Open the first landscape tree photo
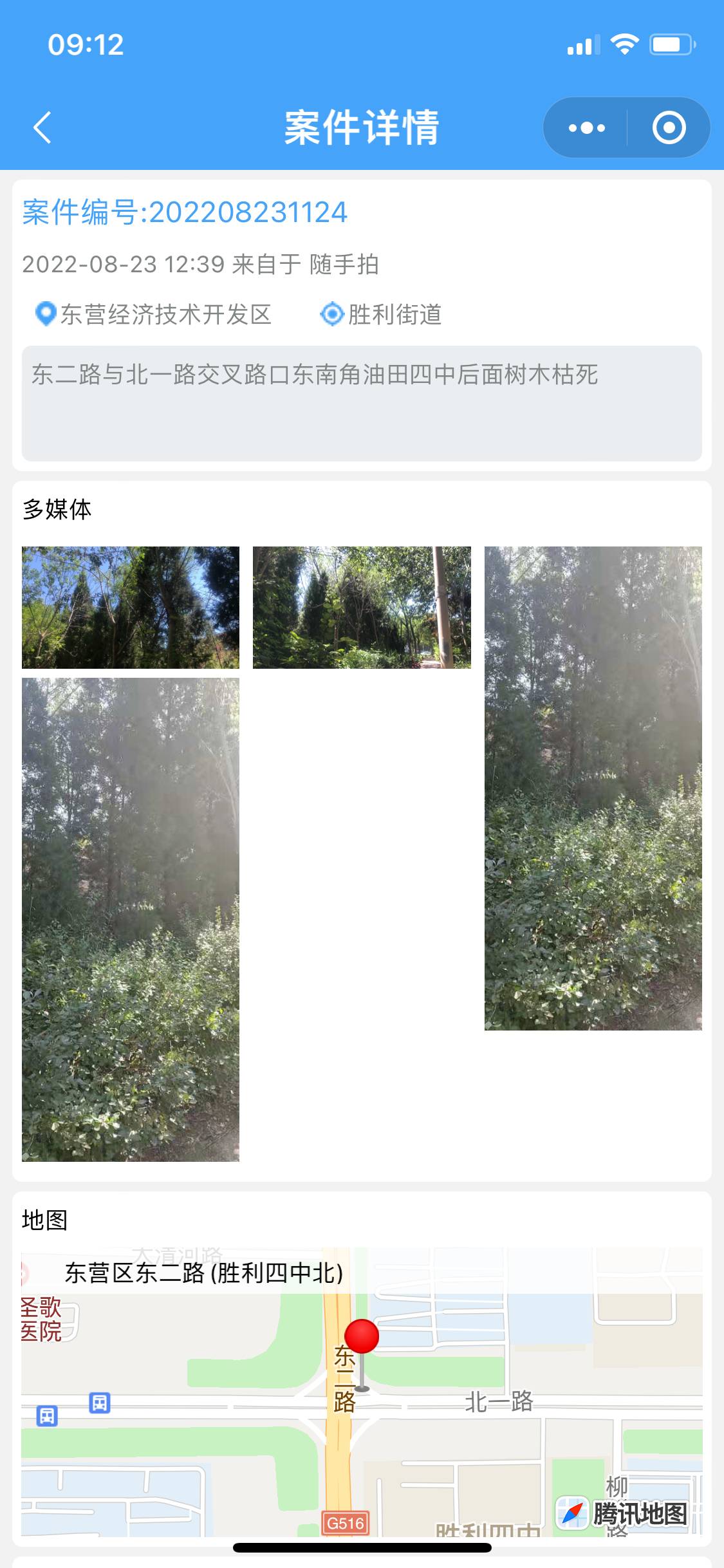This screenshot has width=724, height=1568. [131, 607]
